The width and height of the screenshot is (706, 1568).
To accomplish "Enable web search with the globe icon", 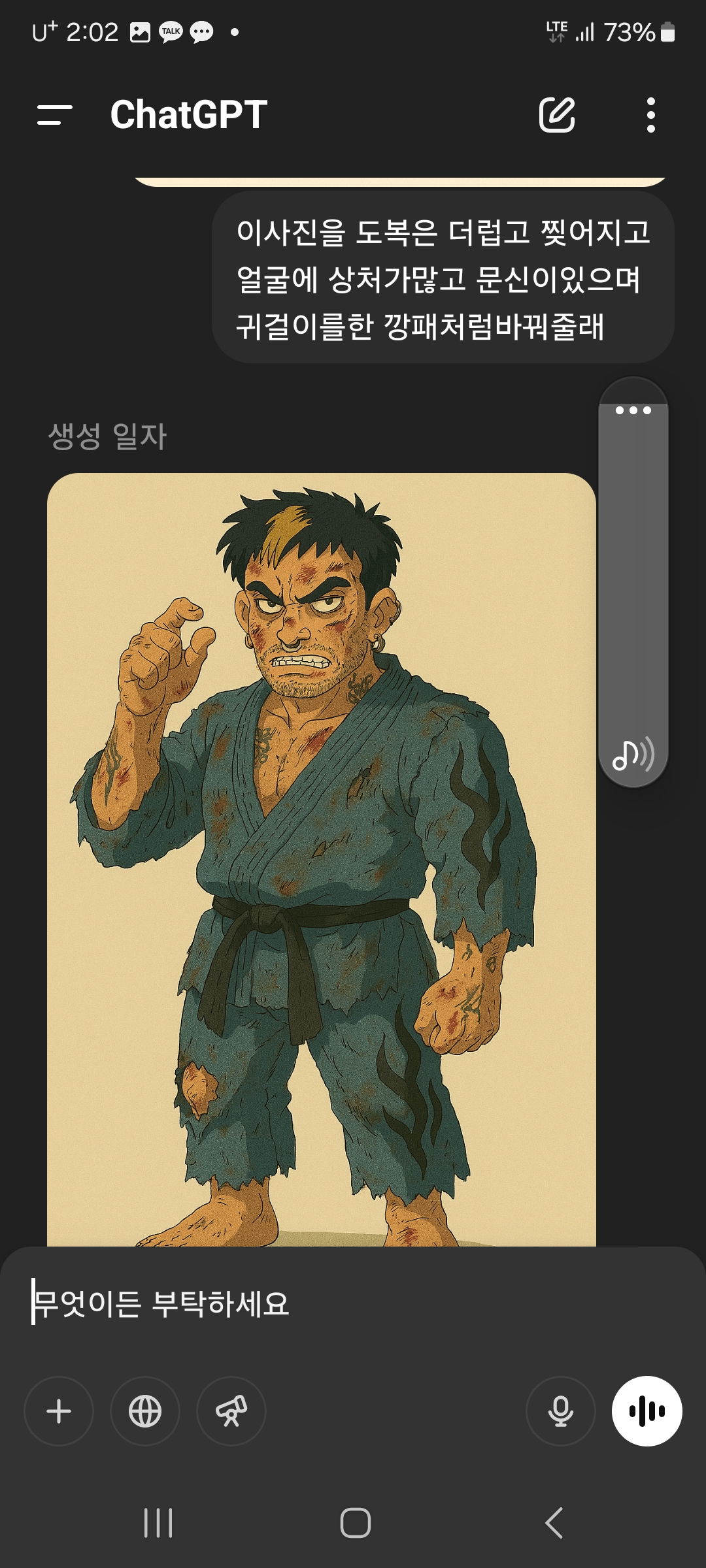I will coord(145,1411).
